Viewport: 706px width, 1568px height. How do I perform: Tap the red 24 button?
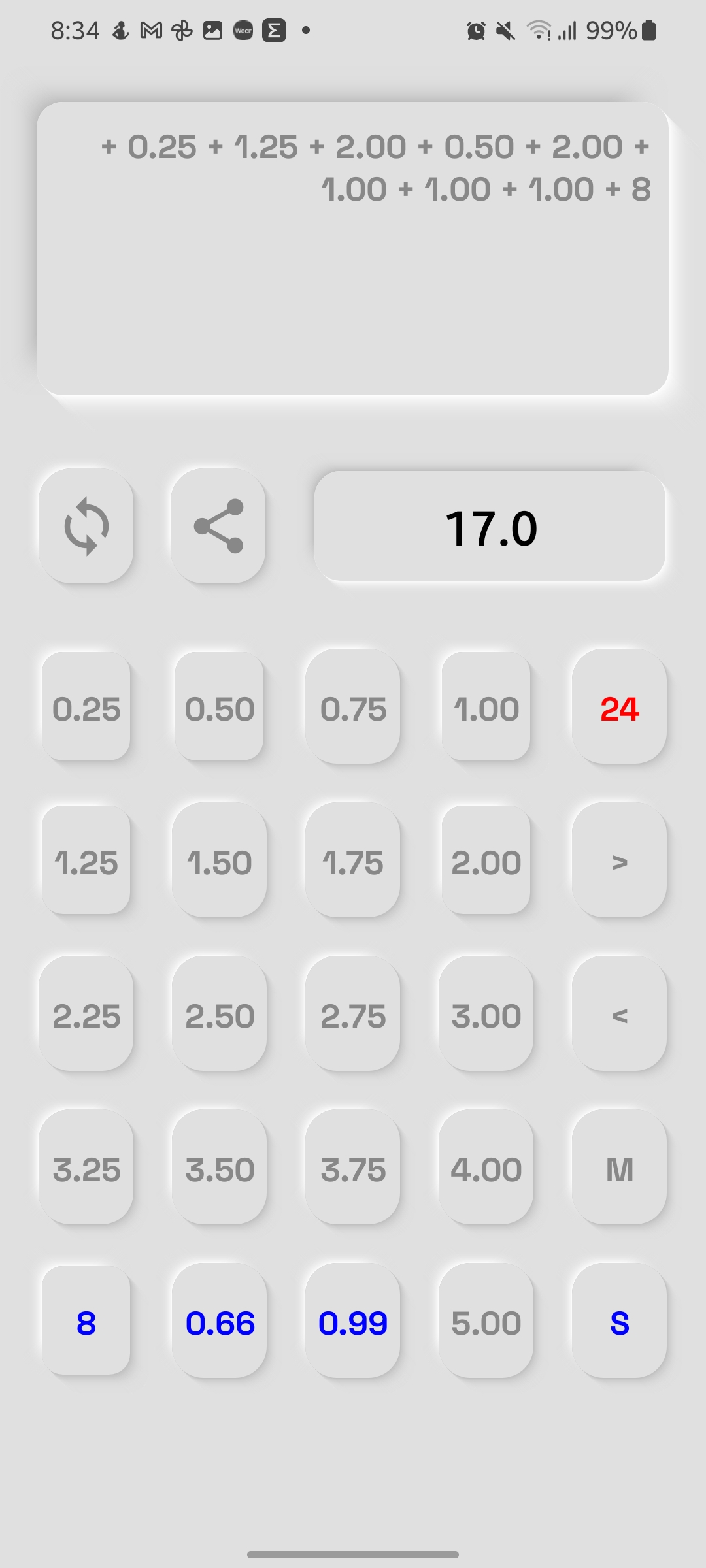[x=619, y=708]
